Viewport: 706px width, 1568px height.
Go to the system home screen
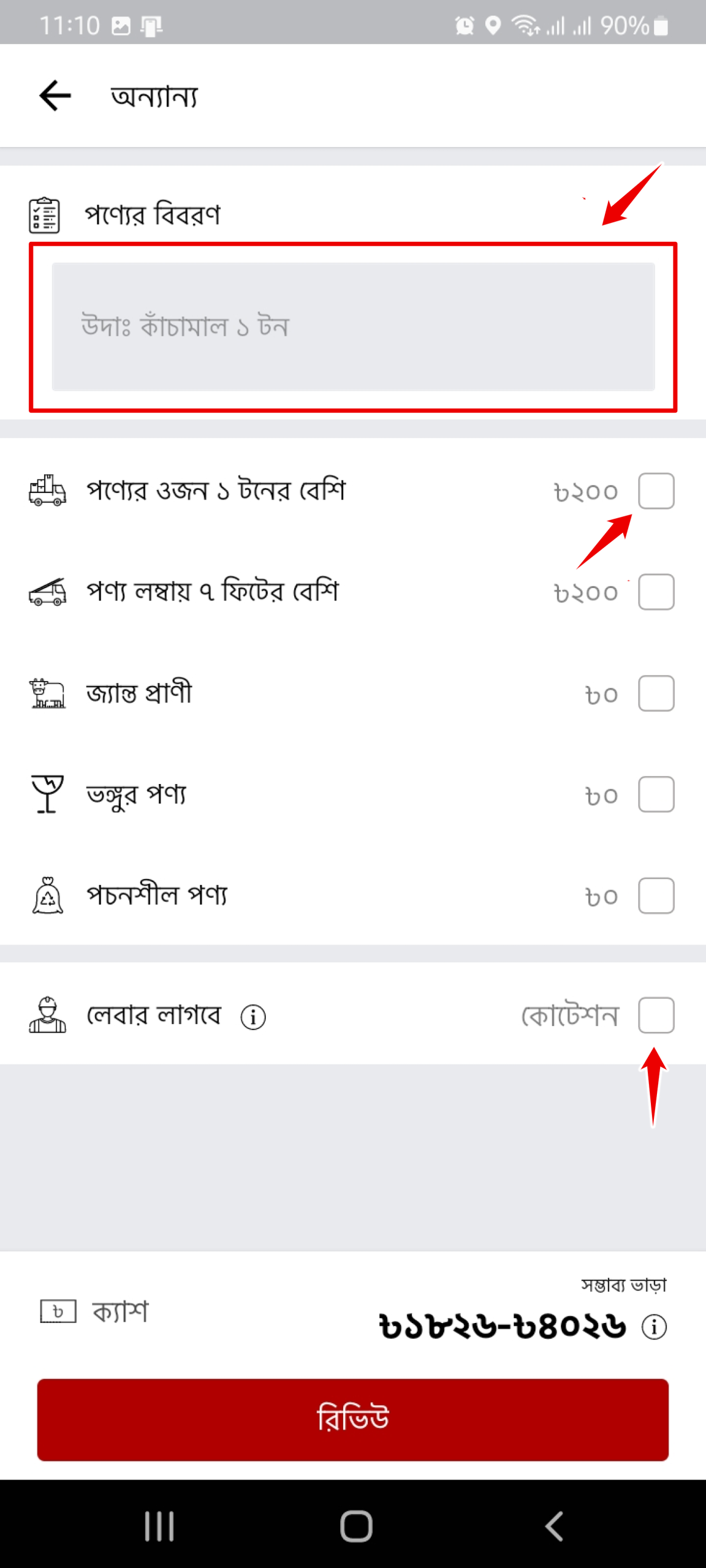pos(356,1525)
